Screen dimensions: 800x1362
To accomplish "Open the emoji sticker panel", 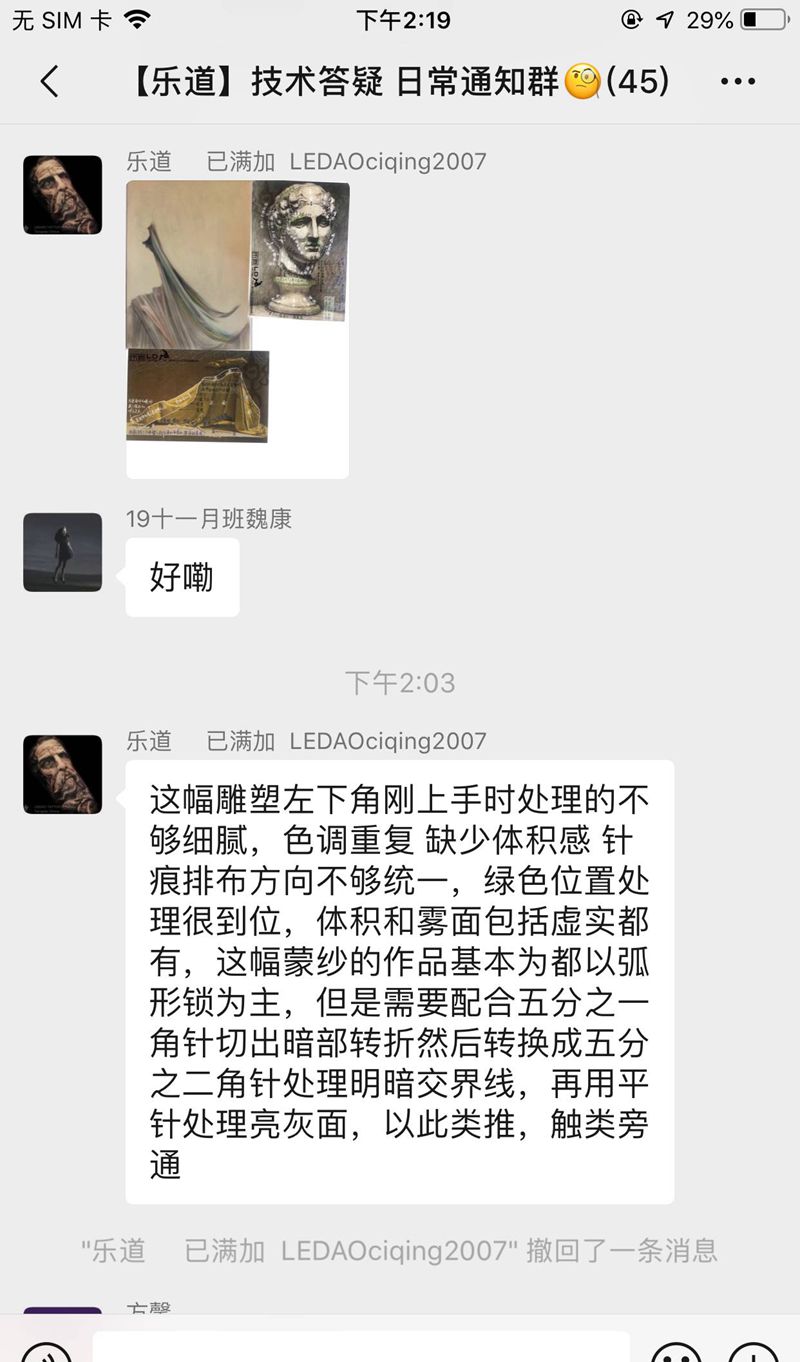I will pos(676,1352).
